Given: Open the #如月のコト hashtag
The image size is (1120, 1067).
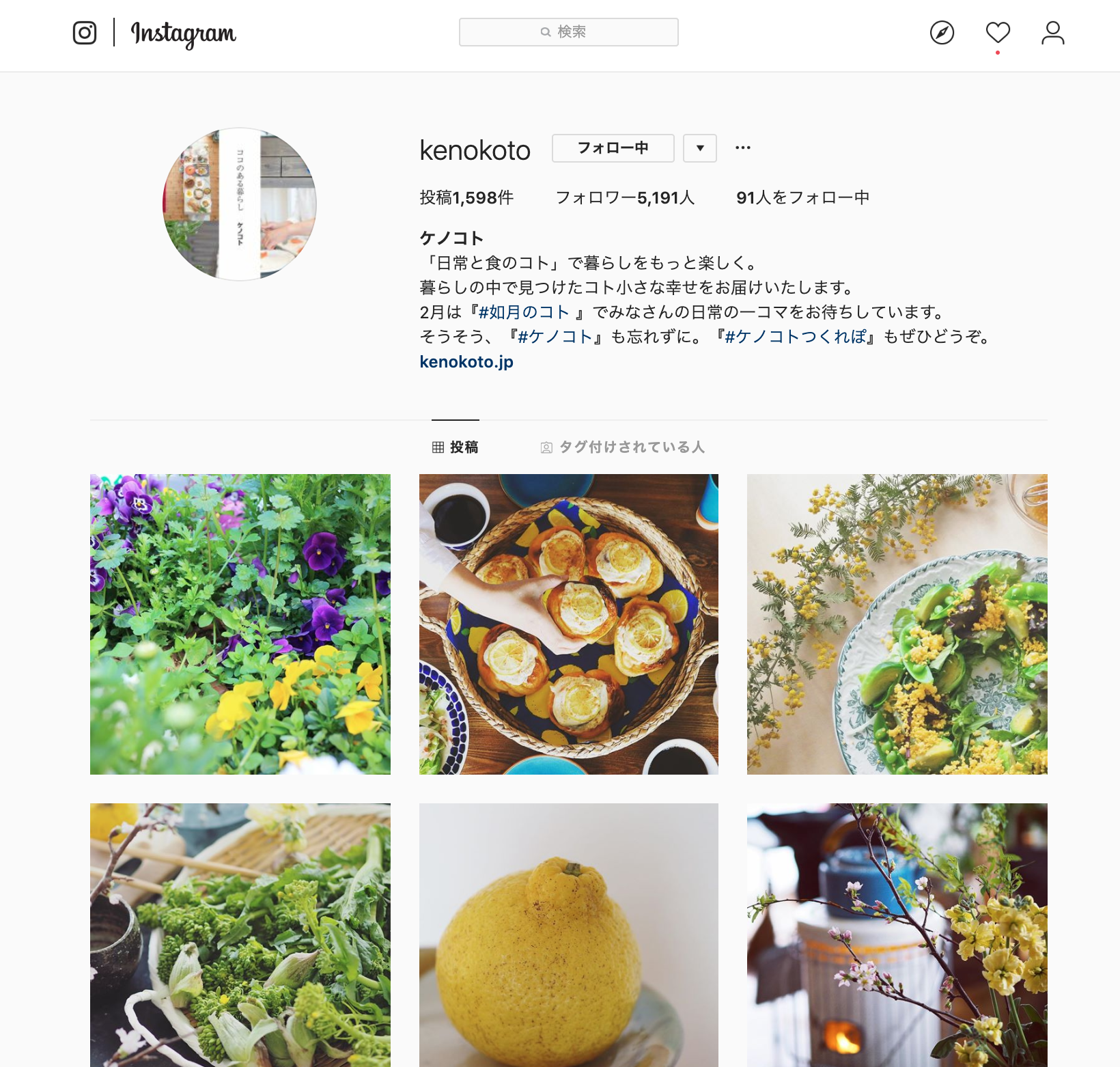Looking at the screenshot, I should tap(524, 312).
